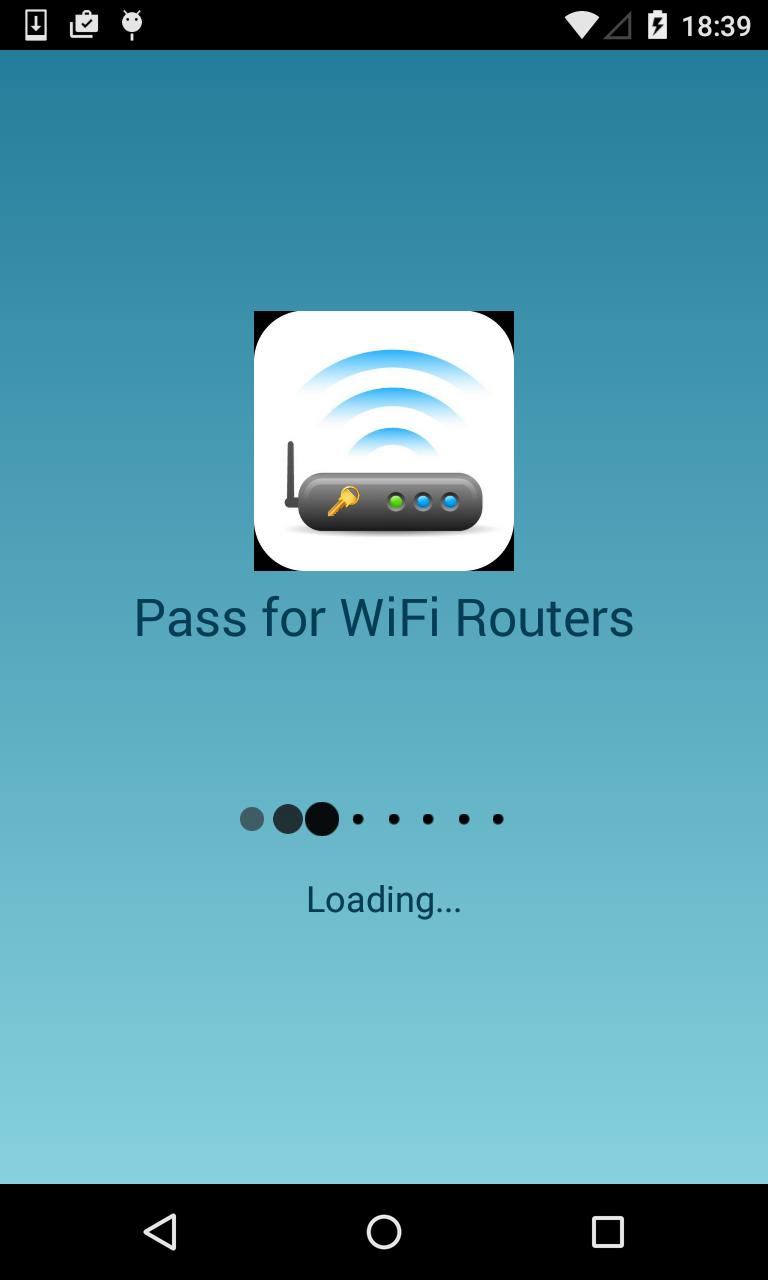Tap the system back button
768x1280 pixels.
pos(160,1232)
